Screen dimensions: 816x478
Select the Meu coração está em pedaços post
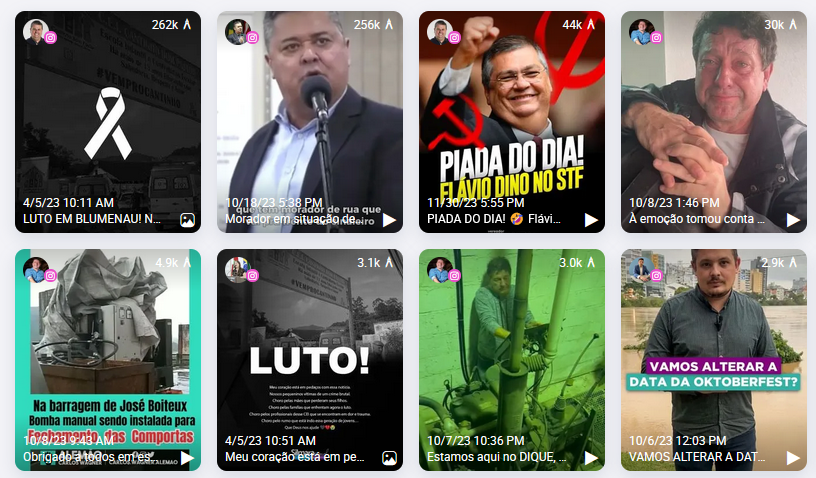(x=309, y=360)
